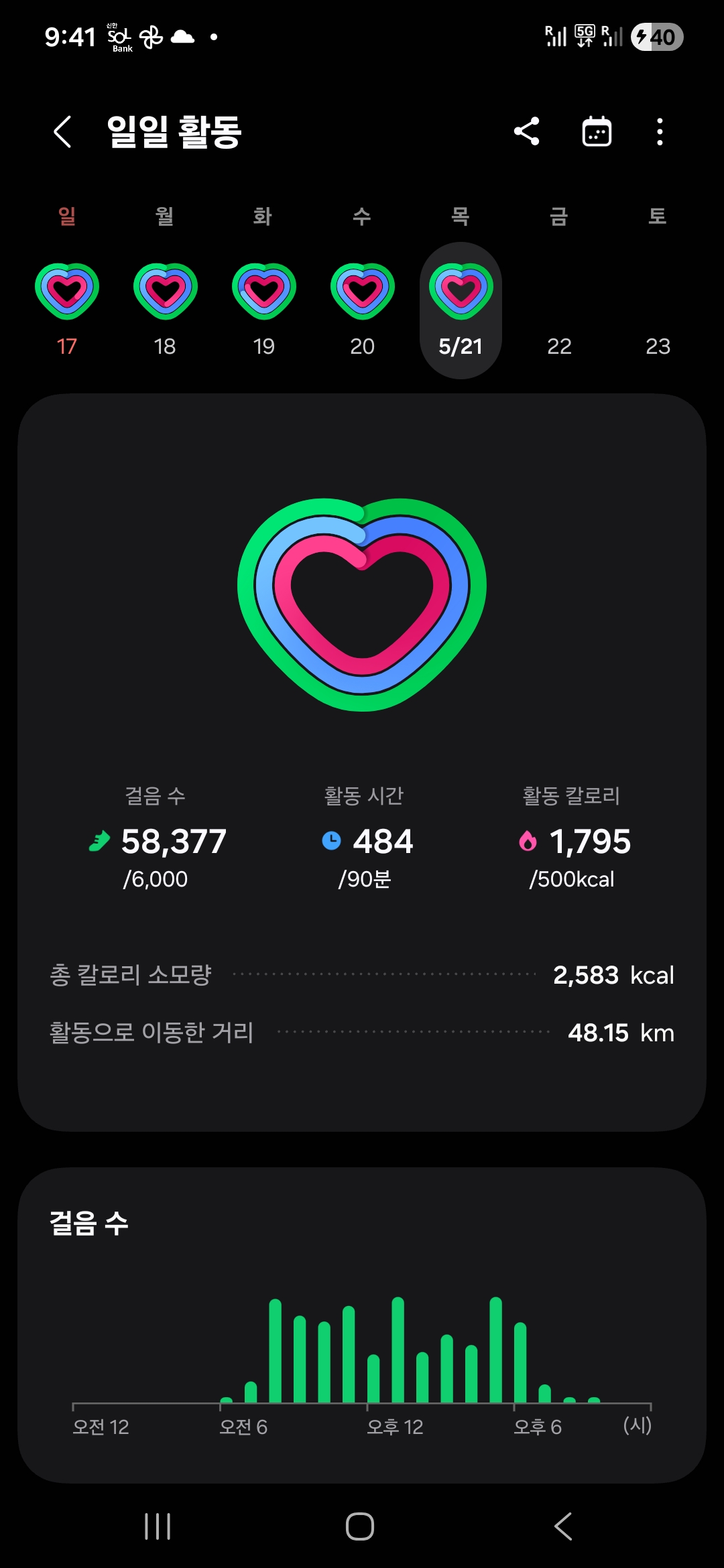Select Monday the 18th
This screenshot has height=1568, width=724.
(165, 310)
